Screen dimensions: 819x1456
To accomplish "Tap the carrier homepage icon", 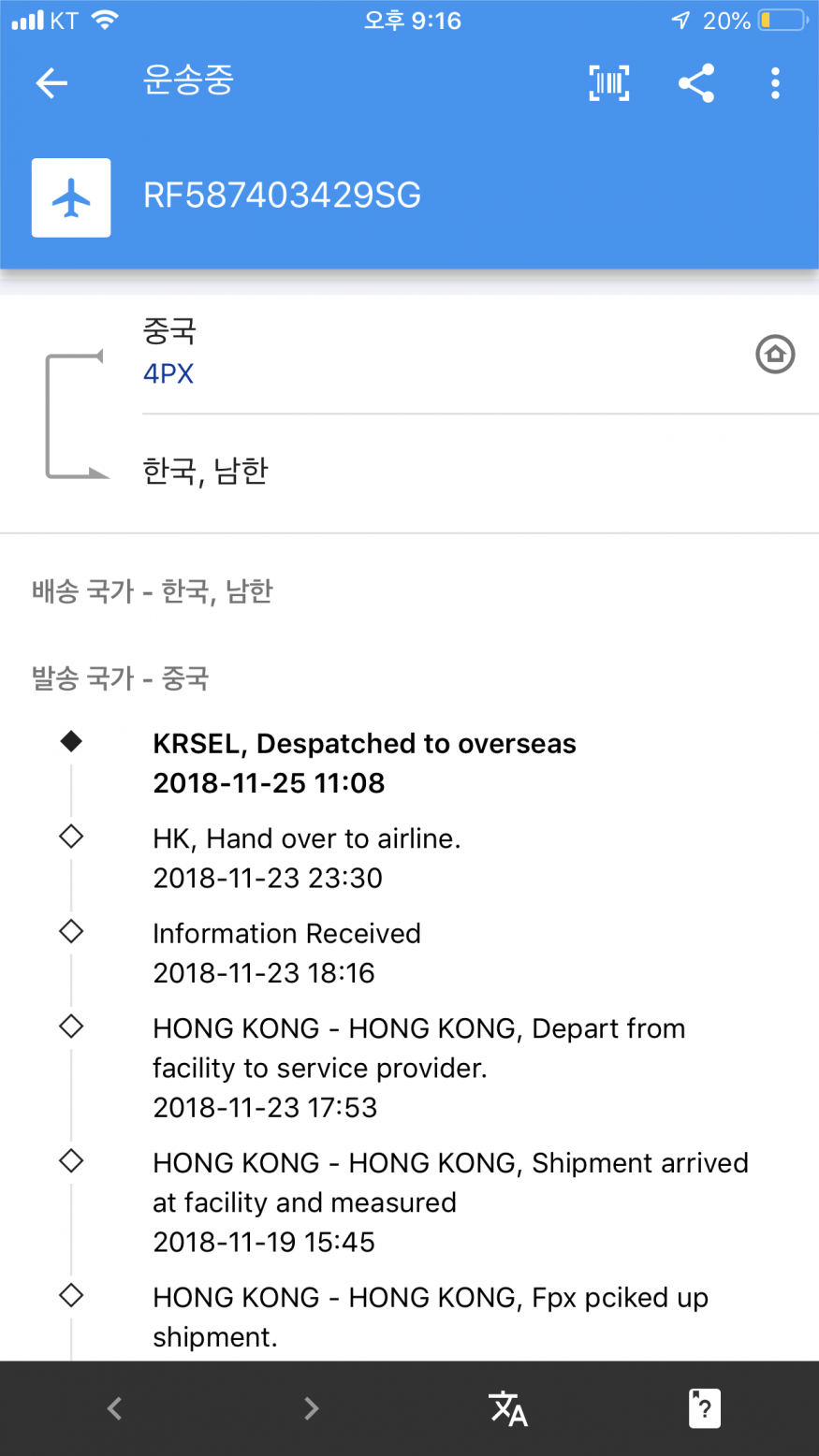I will 775,355.
